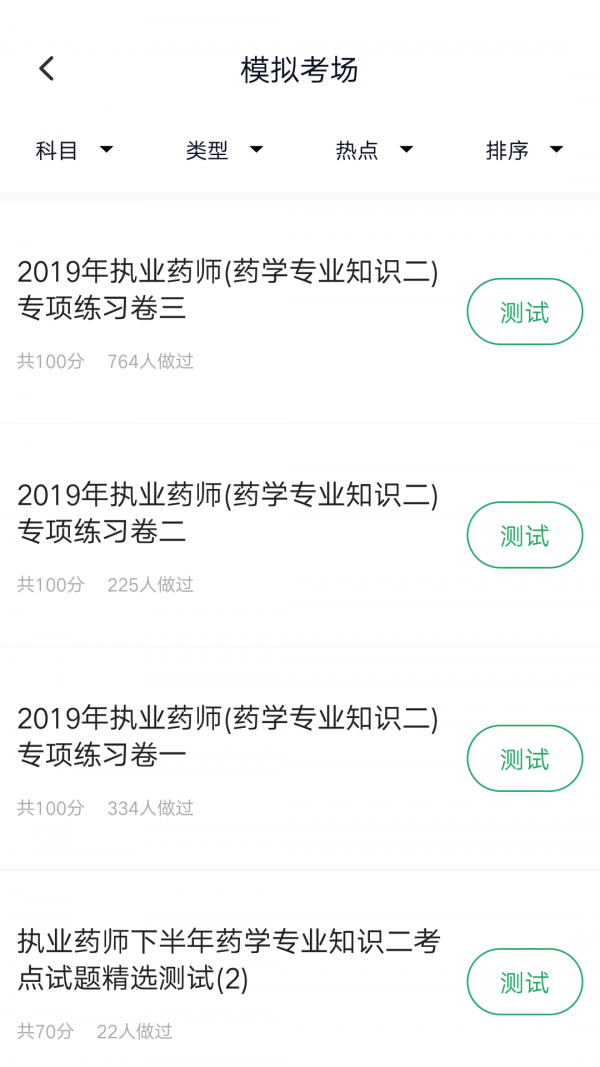Open the 排序 sorting dropdown

tap(525, 150)
